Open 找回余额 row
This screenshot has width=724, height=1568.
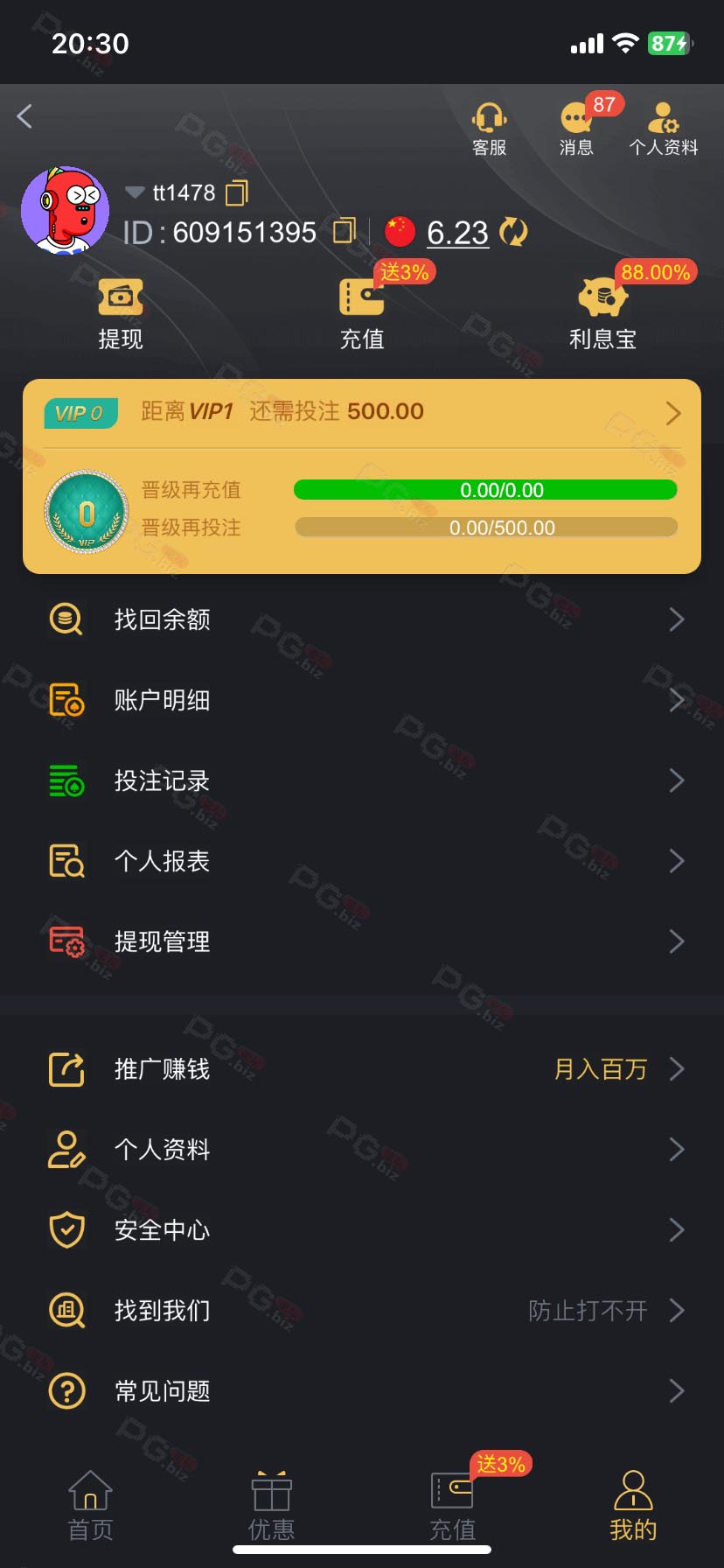click(x=362, y=619)
